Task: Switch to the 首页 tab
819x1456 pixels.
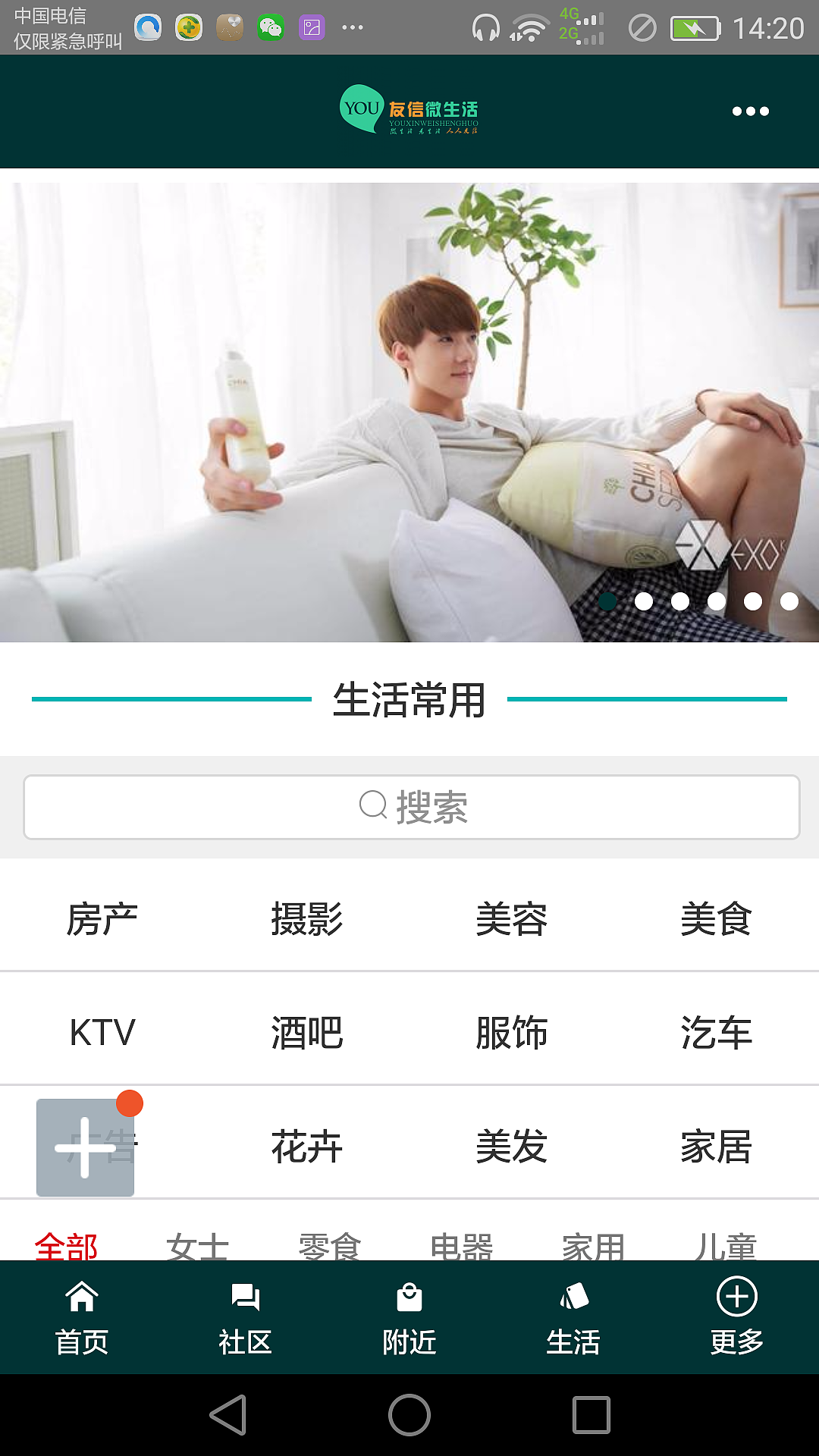Action: tap(82, 1317)
